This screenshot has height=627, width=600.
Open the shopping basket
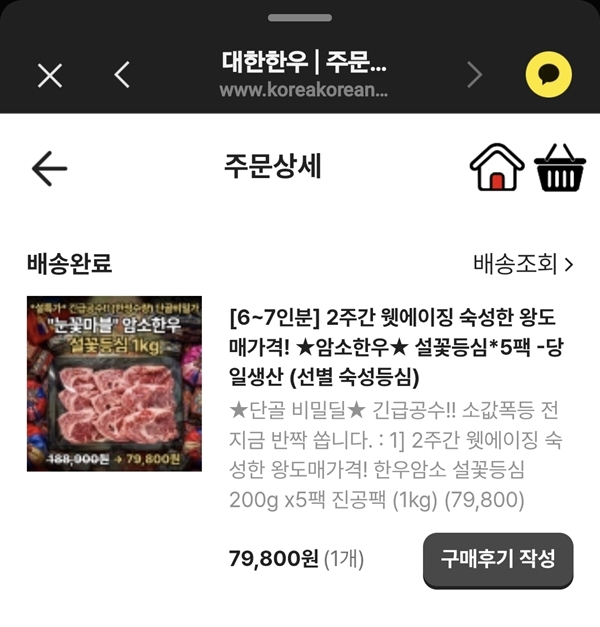coord(560,168)
